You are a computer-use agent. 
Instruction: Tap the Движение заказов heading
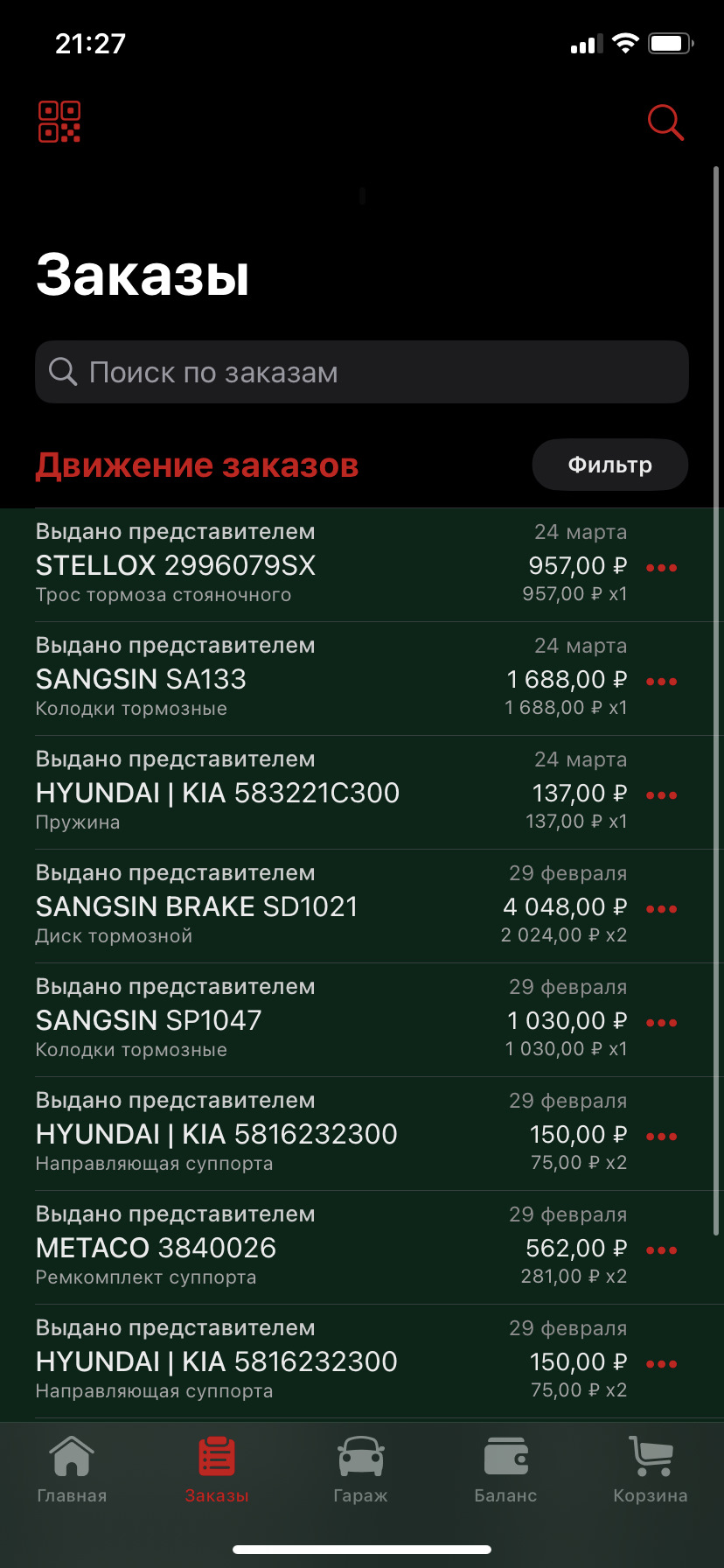click(x=196, y=465)
